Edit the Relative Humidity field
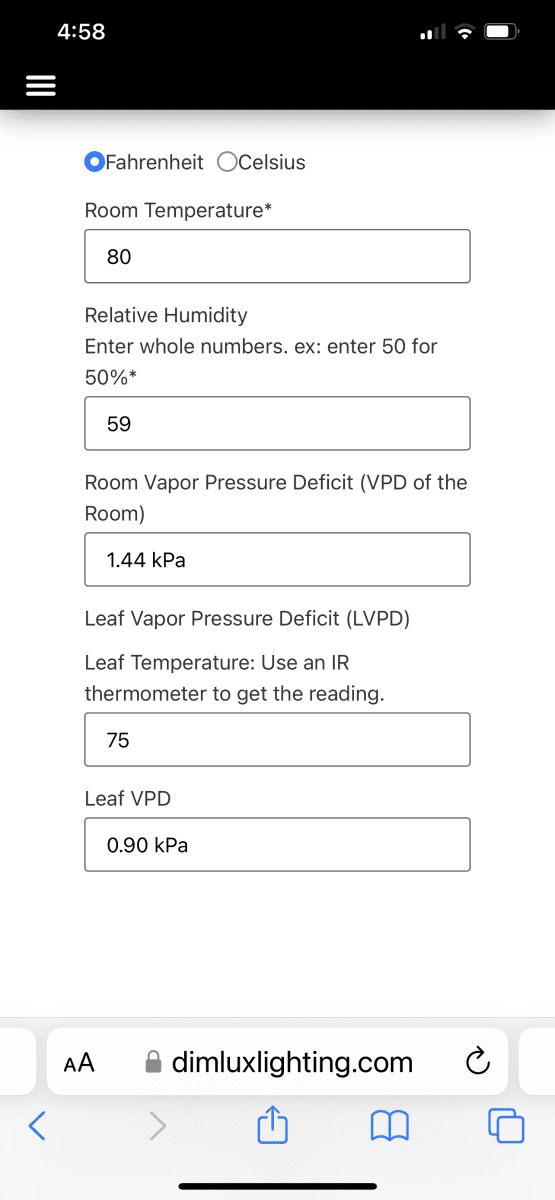 [277, 423]
